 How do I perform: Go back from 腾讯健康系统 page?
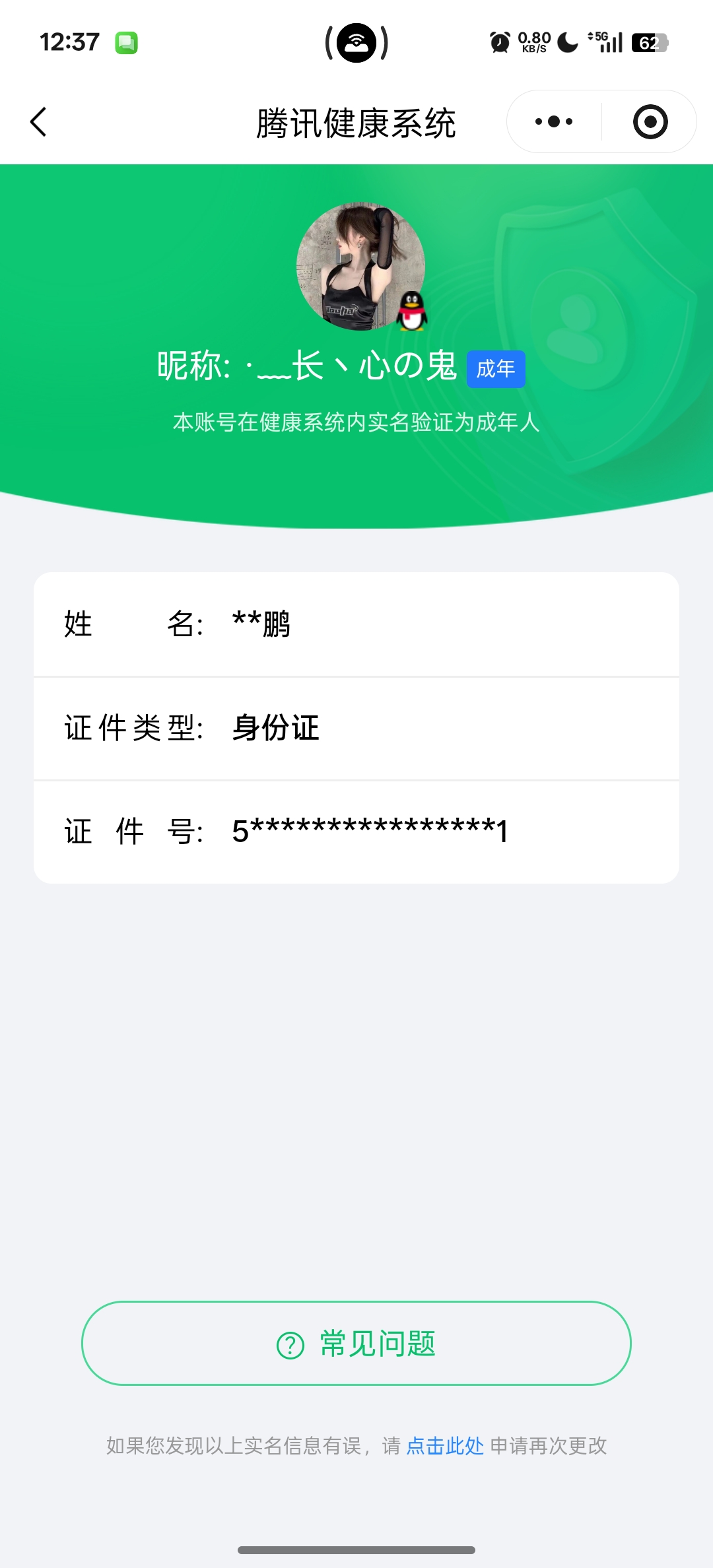click(x=39, y=122)
